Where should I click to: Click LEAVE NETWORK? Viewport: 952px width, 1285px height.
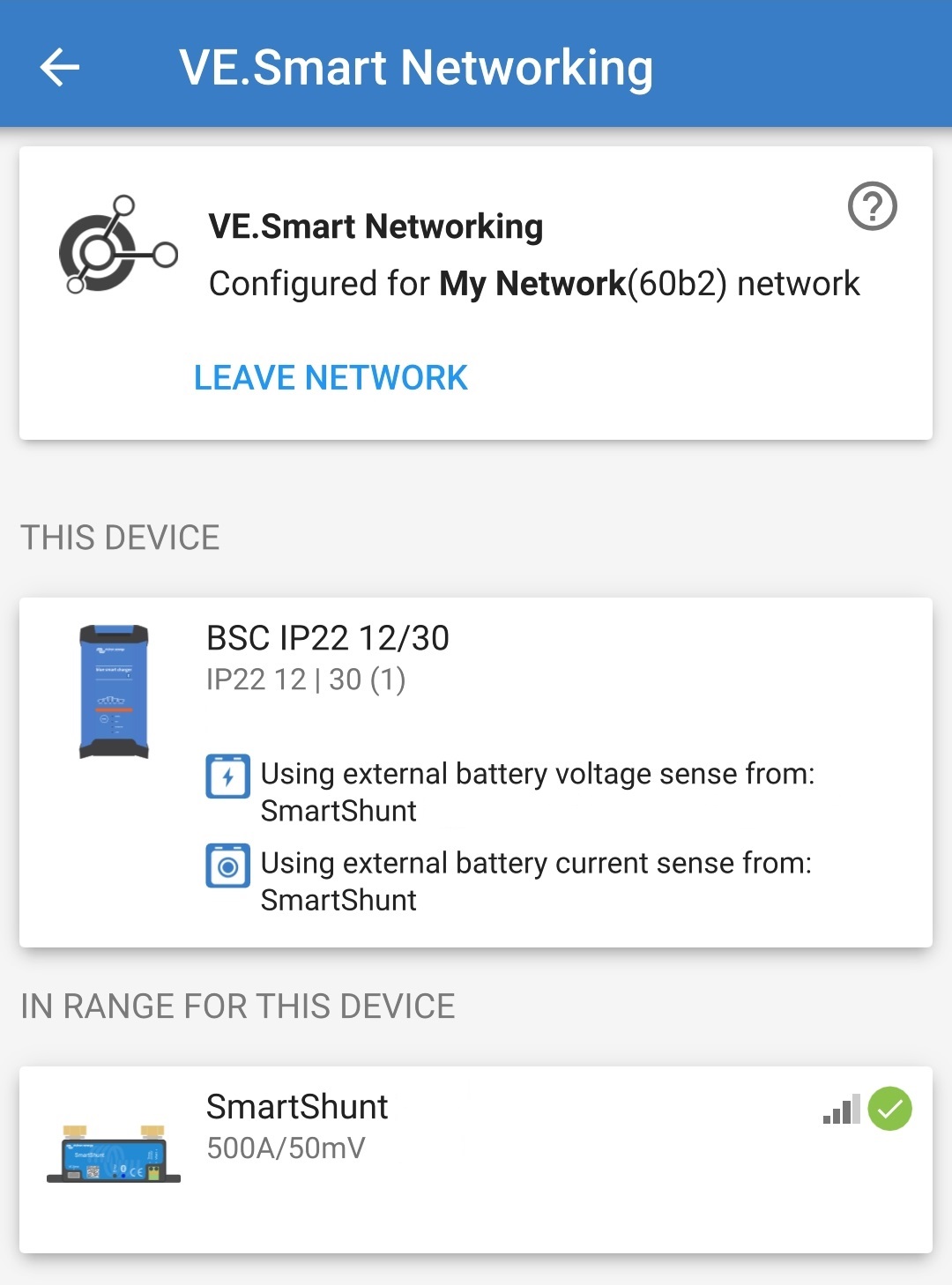[x=332, y=377]
